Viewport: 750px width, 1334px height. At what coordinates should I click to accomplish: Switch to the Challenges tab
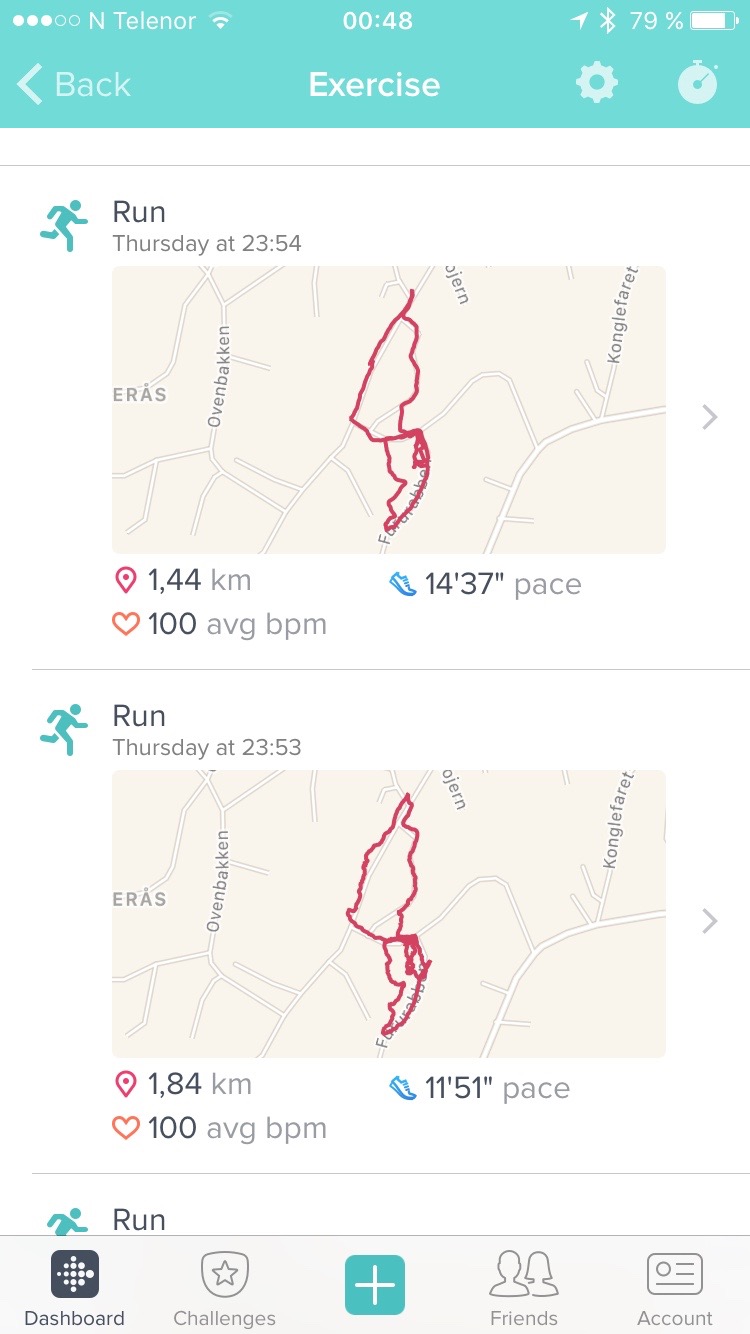[225, 1287]
